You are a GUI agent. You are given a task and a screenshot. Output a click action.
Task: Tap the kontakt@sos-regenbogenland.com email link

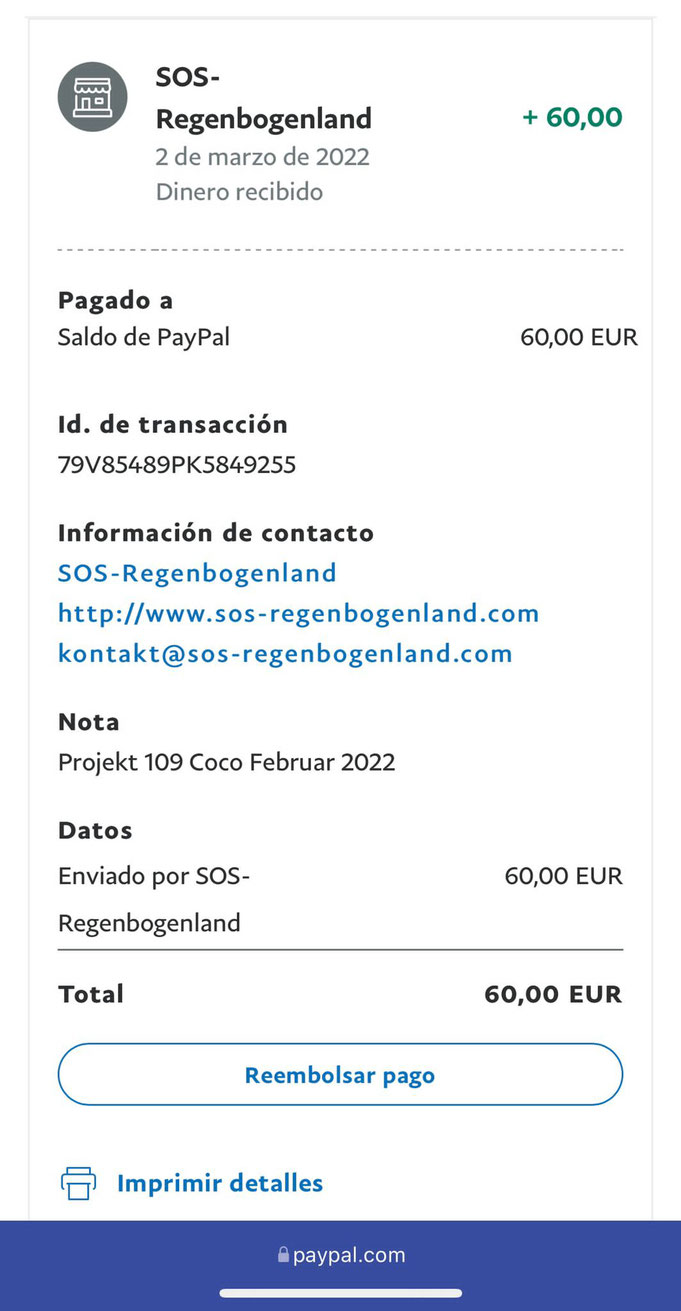pyautogui.click(x=285, y=654)
